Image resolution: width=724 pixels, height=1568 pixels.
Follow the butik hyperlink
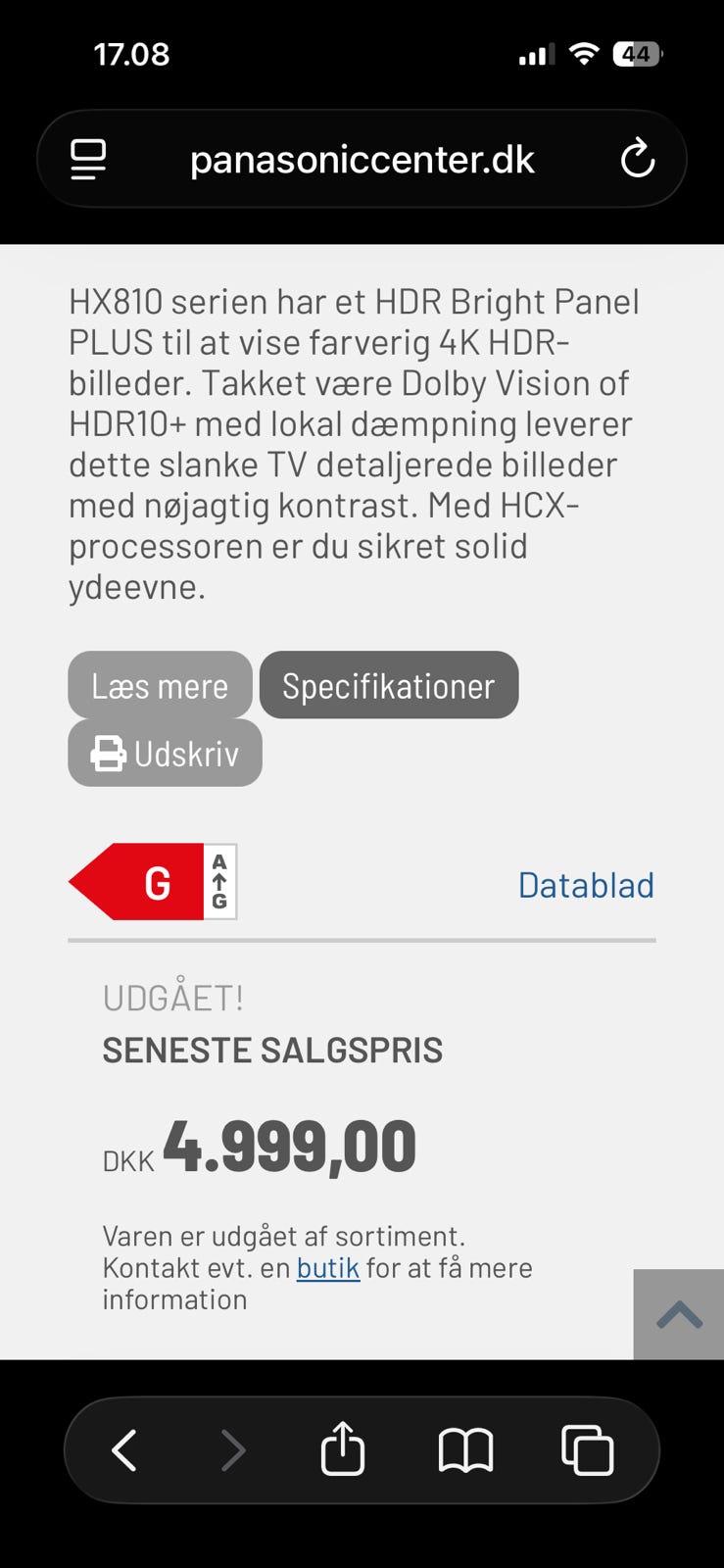tap(328, 1267)
